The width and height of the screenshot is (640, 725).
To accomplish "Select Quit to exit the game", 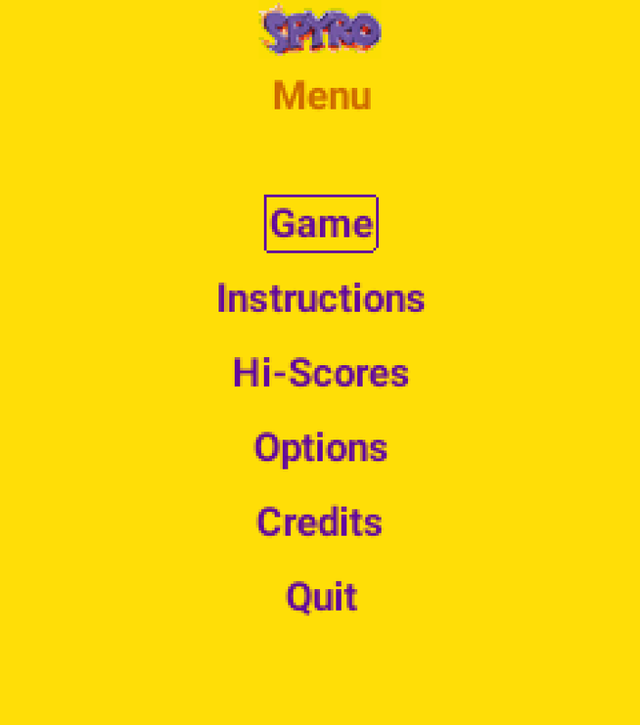I will tap(321, 596).
